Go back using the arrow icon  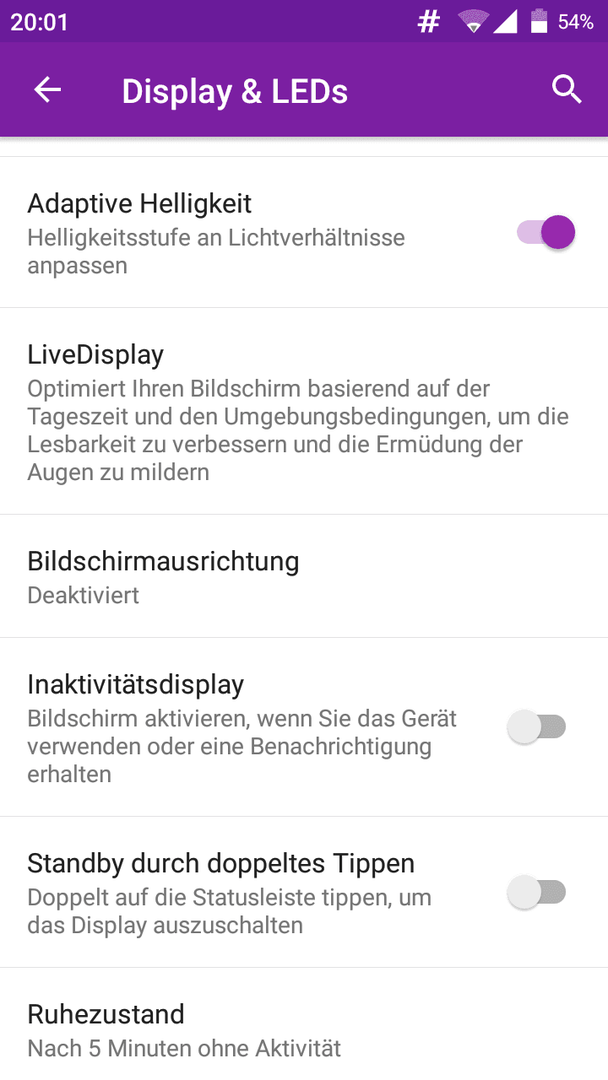click(48, 90)
